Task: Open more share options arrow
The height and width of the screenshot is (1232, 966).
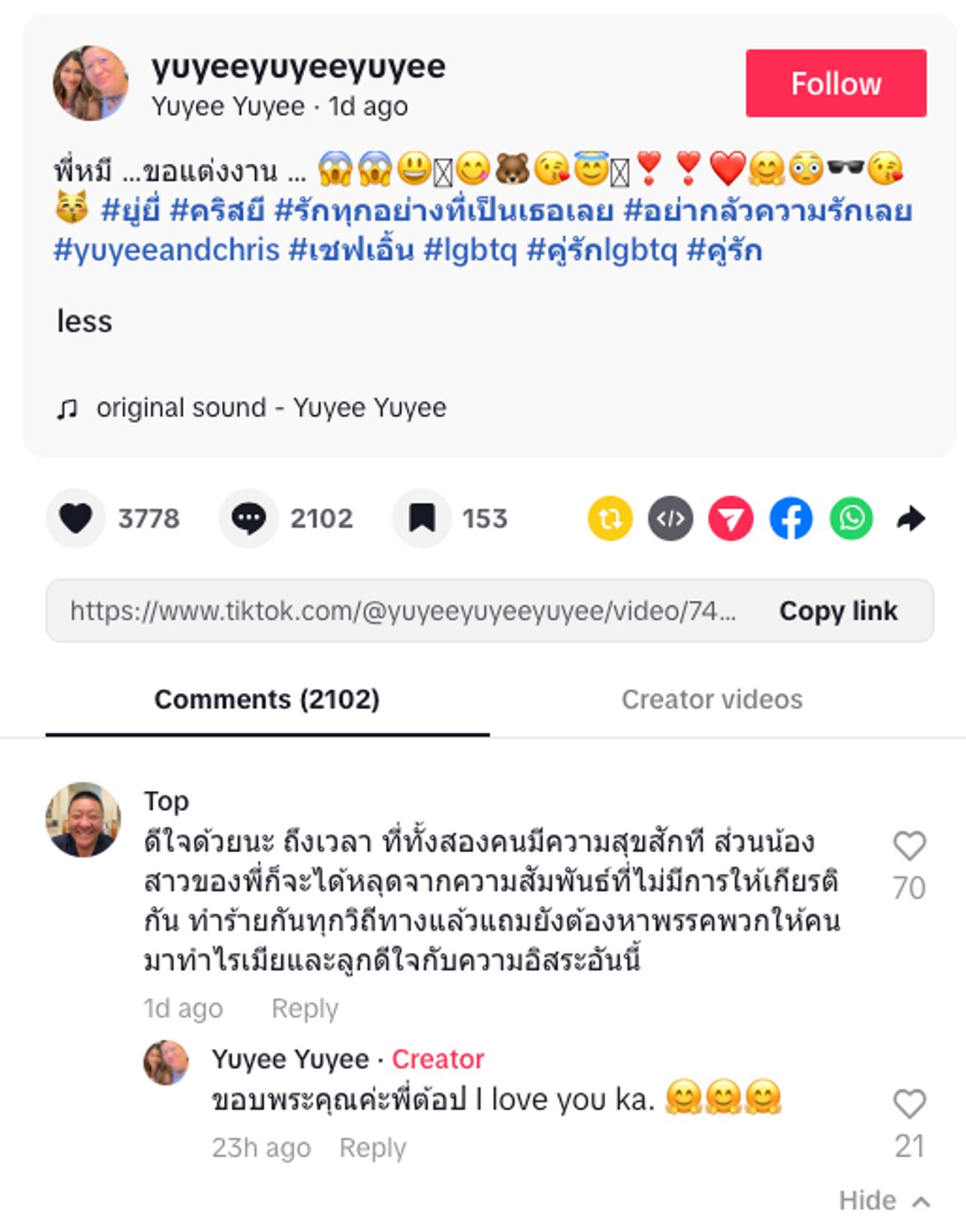Action: tap(911, 519)
